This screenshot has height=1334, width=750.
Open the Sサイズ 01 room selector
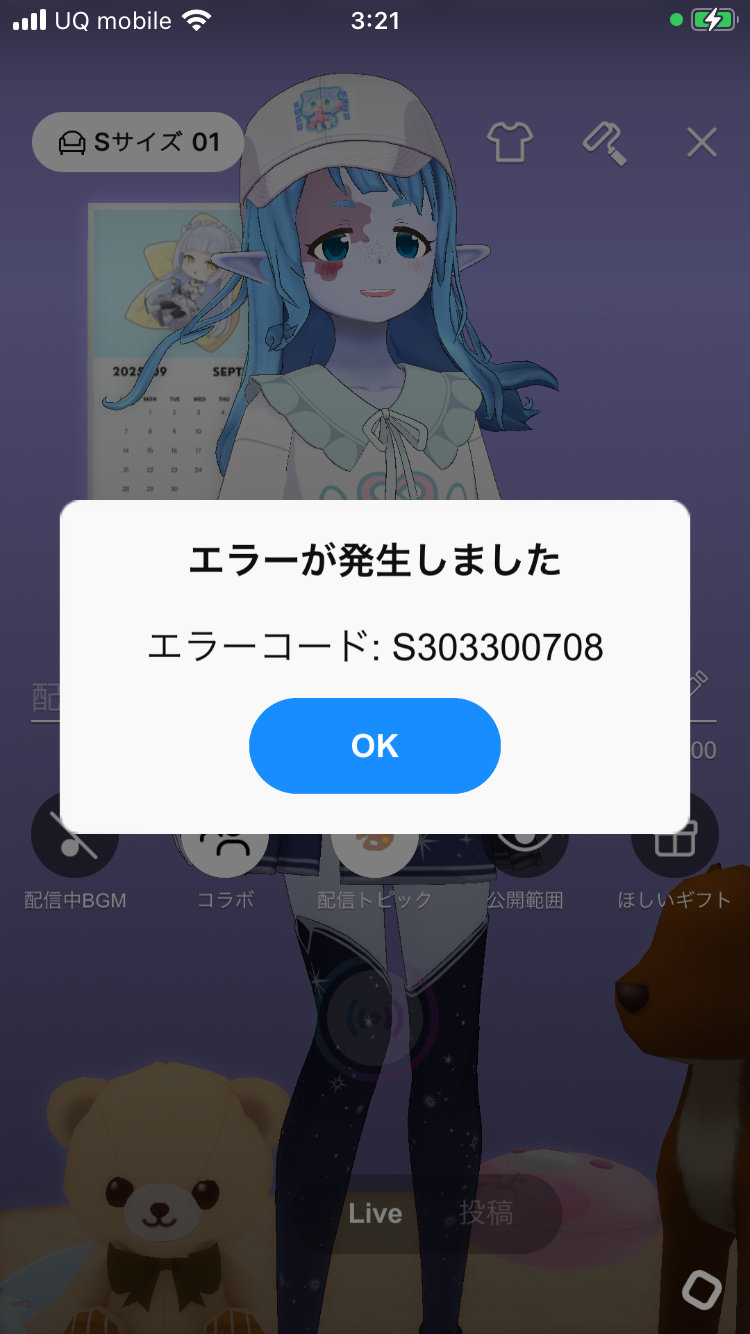pyautogui.click(x=139, y=142)
